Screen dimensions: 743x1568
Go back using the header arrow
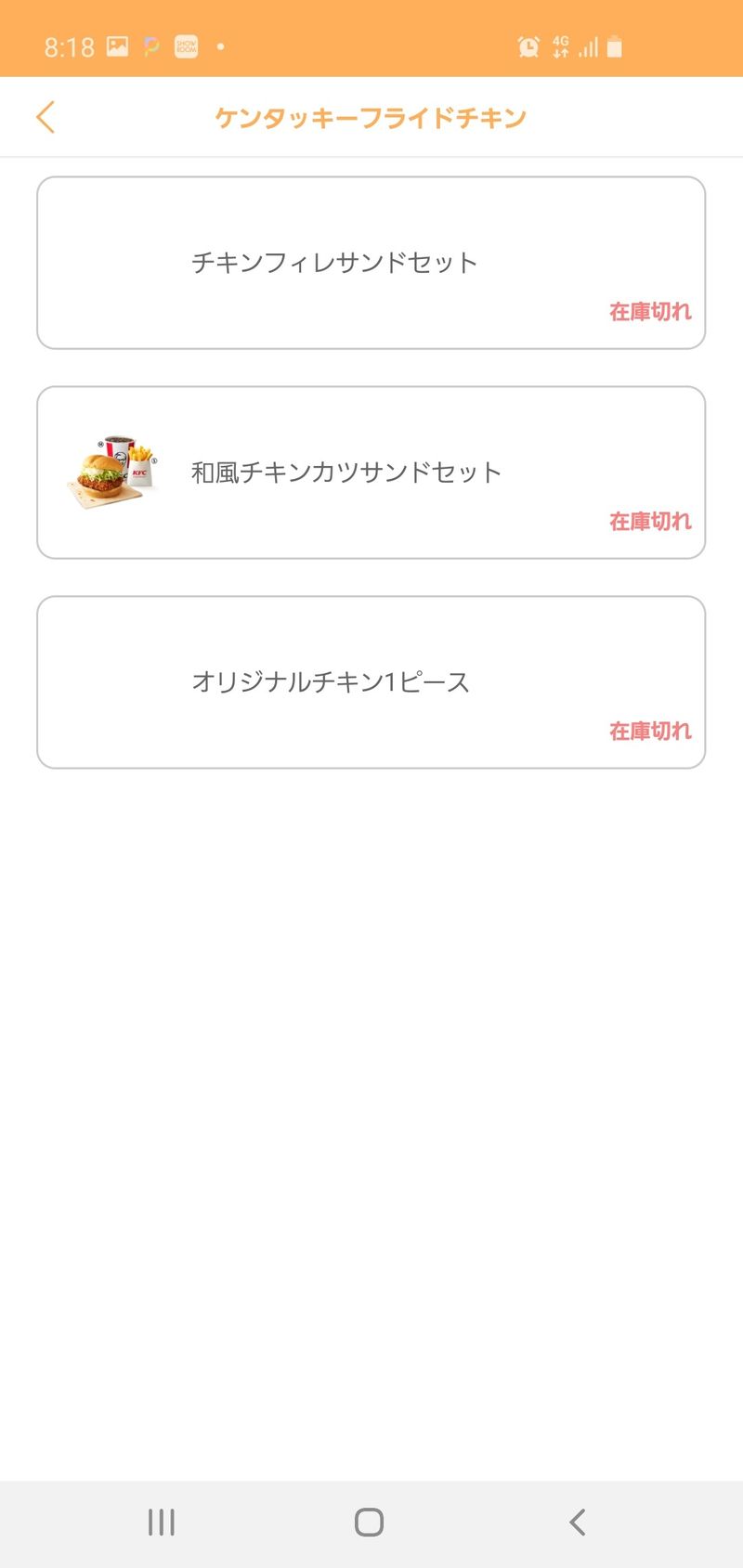(x=46, y=117)
